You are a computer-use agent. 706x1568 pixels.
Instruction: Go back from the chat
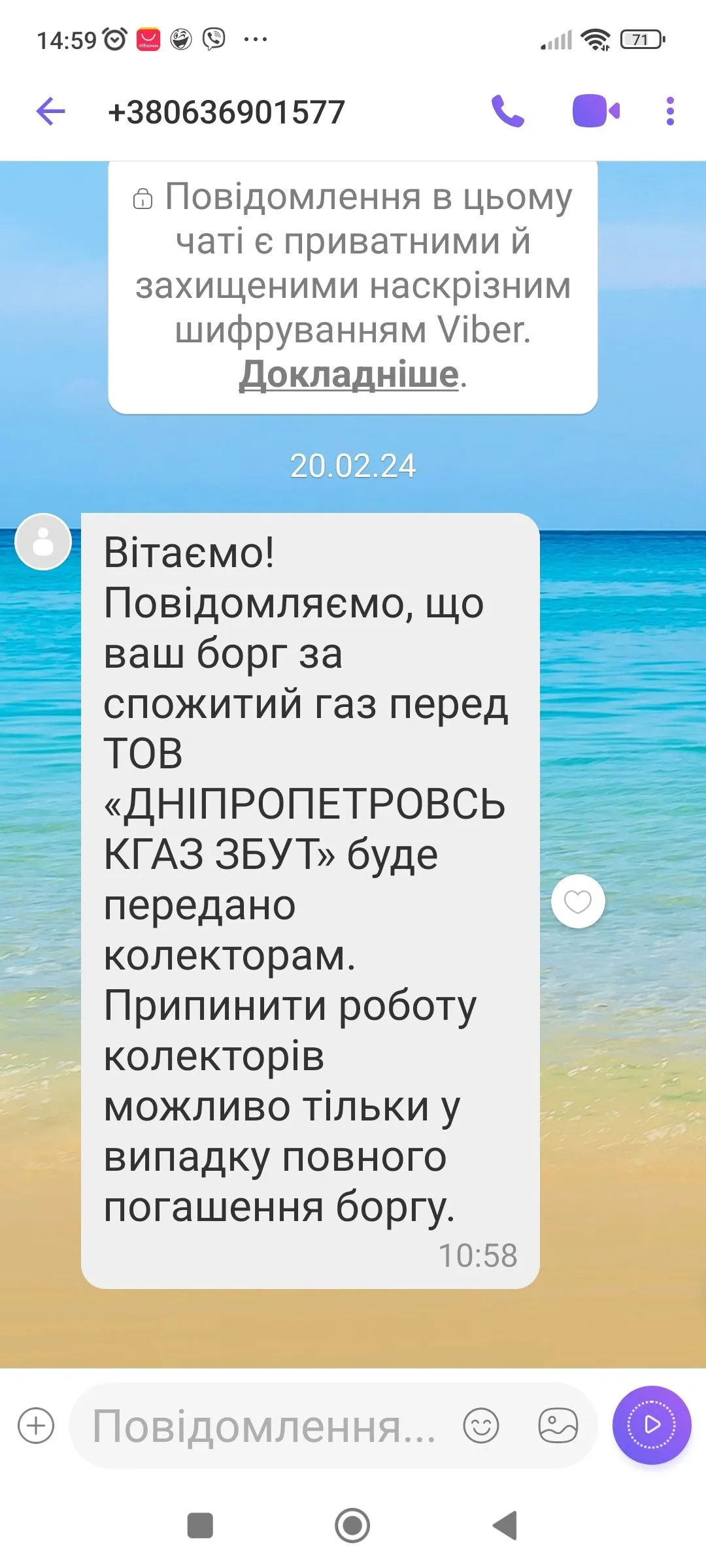coord(50,111)
